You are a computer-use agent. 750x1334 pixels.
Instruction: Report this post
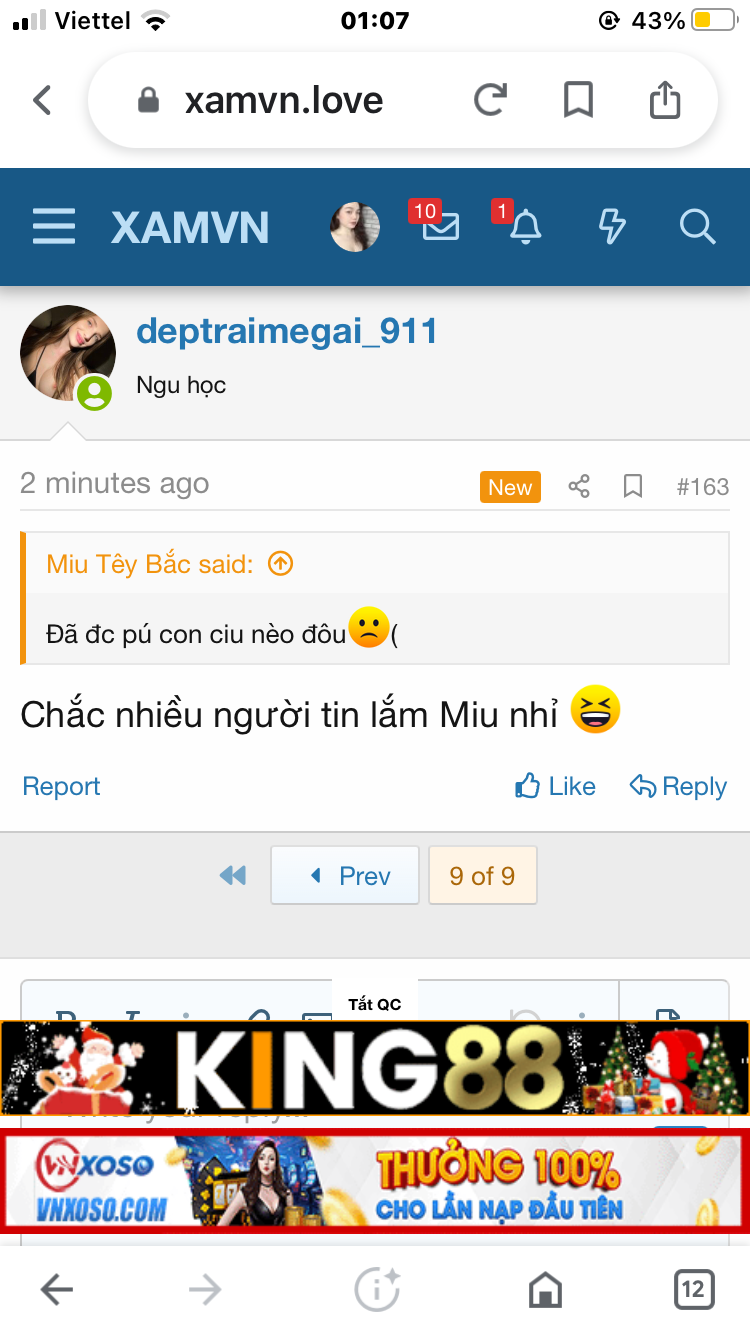(61, 786)
